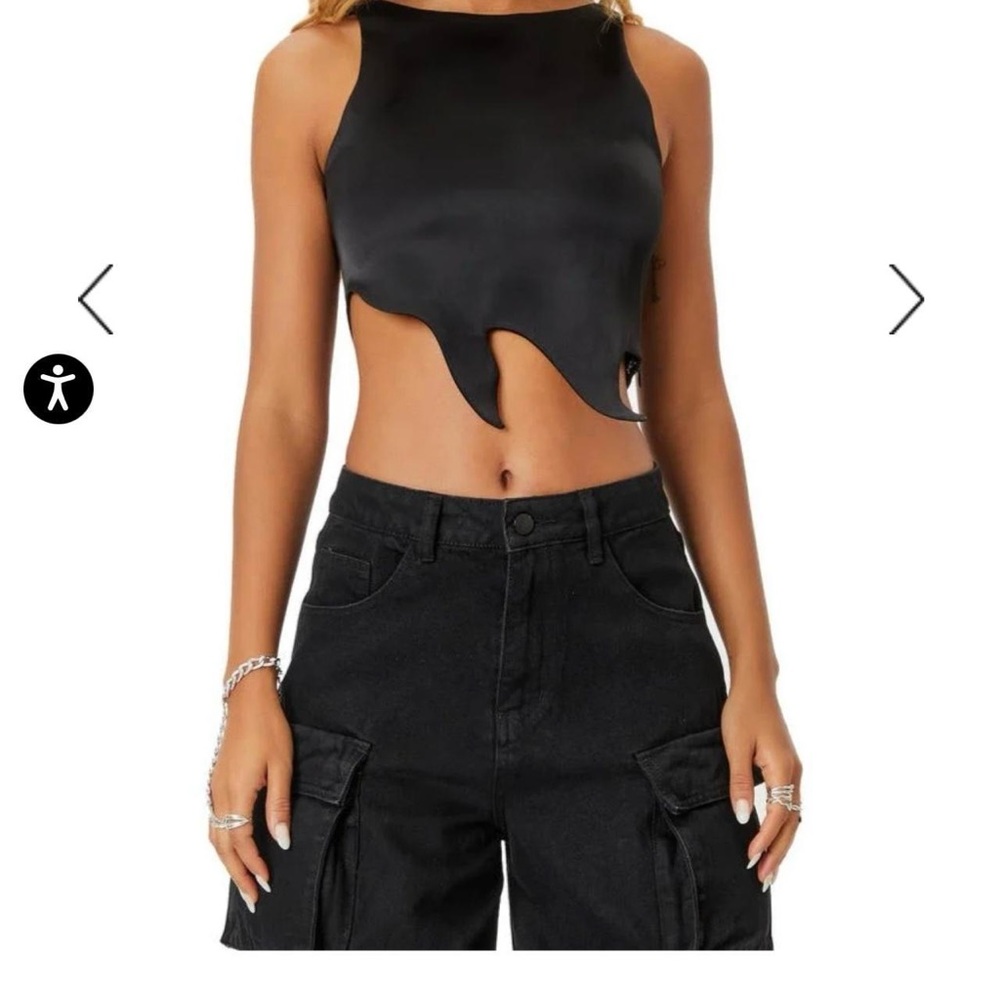1000x1000 pixels.
Task: Show the next product photo
Action: [906, 299]
